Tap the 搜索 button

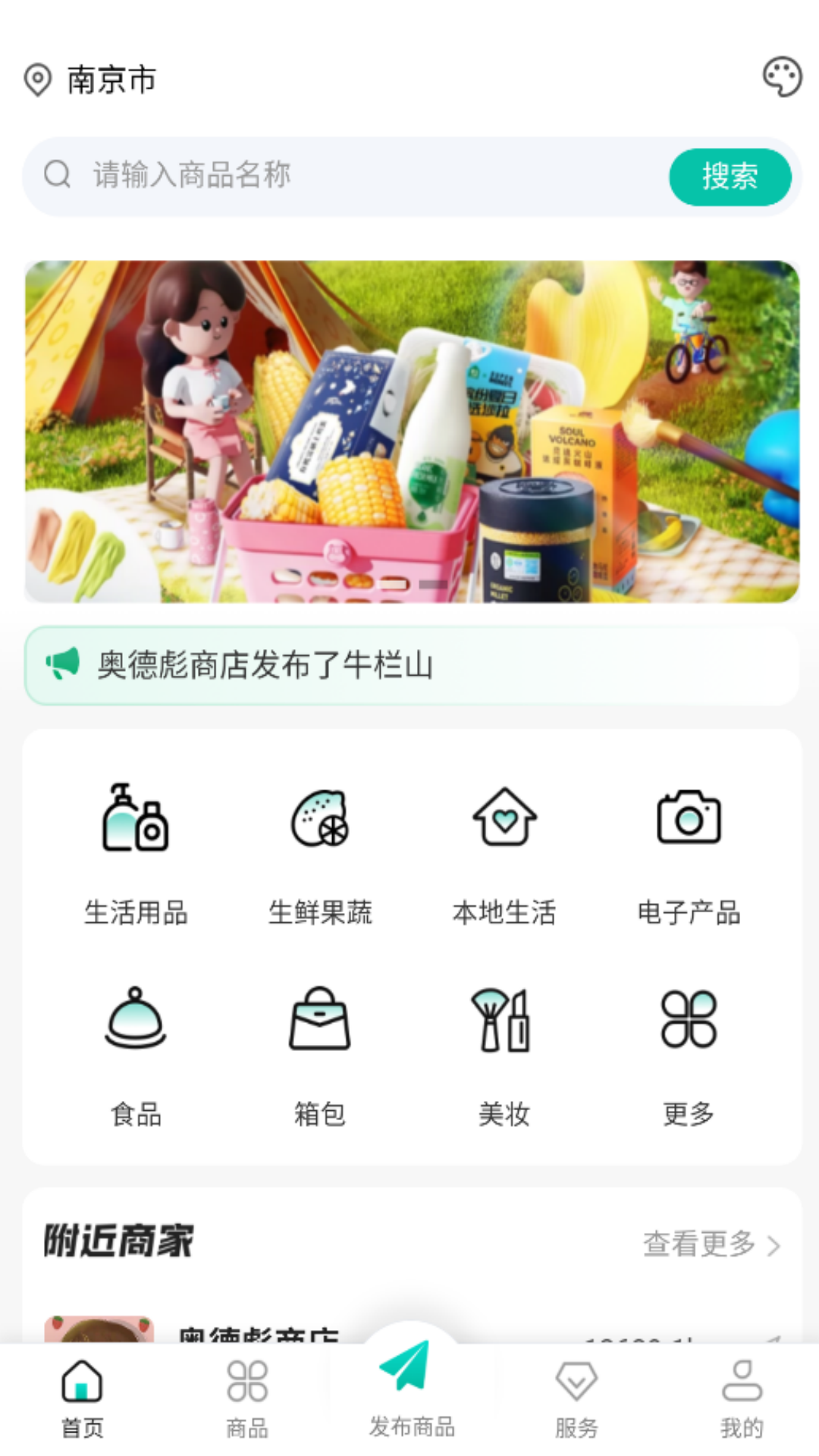730,177
